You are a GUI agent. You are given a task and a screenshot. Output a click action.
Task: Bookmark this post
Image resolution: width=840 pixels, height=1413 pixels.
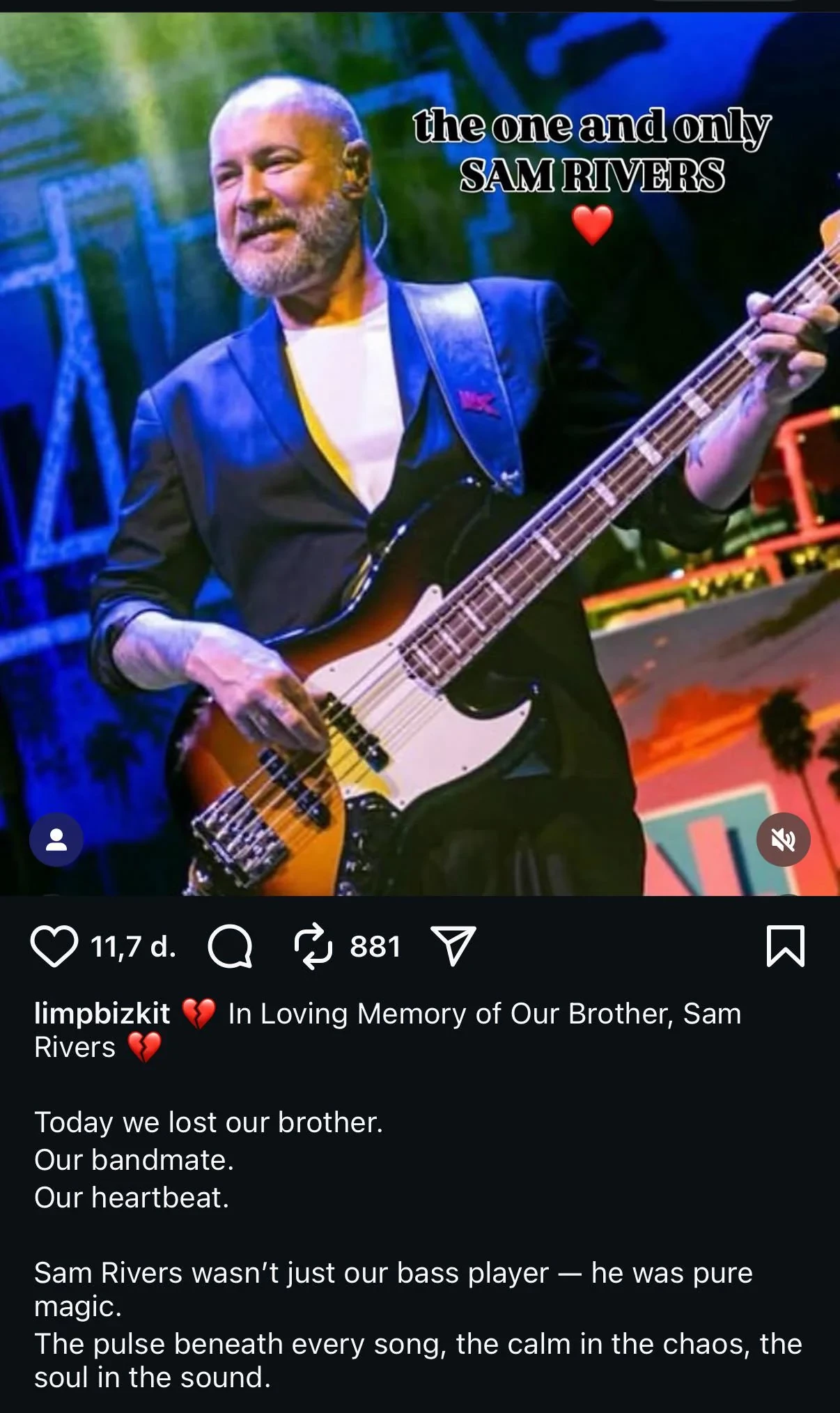[785, 946]
